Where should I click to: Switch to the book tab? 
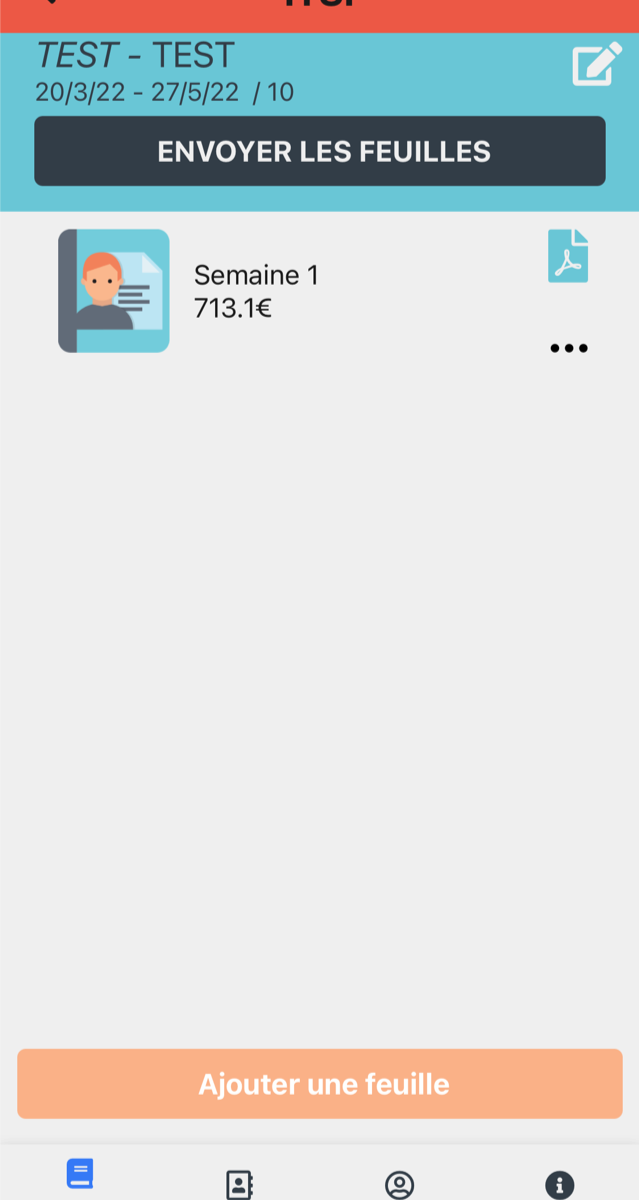point(80,1174)
